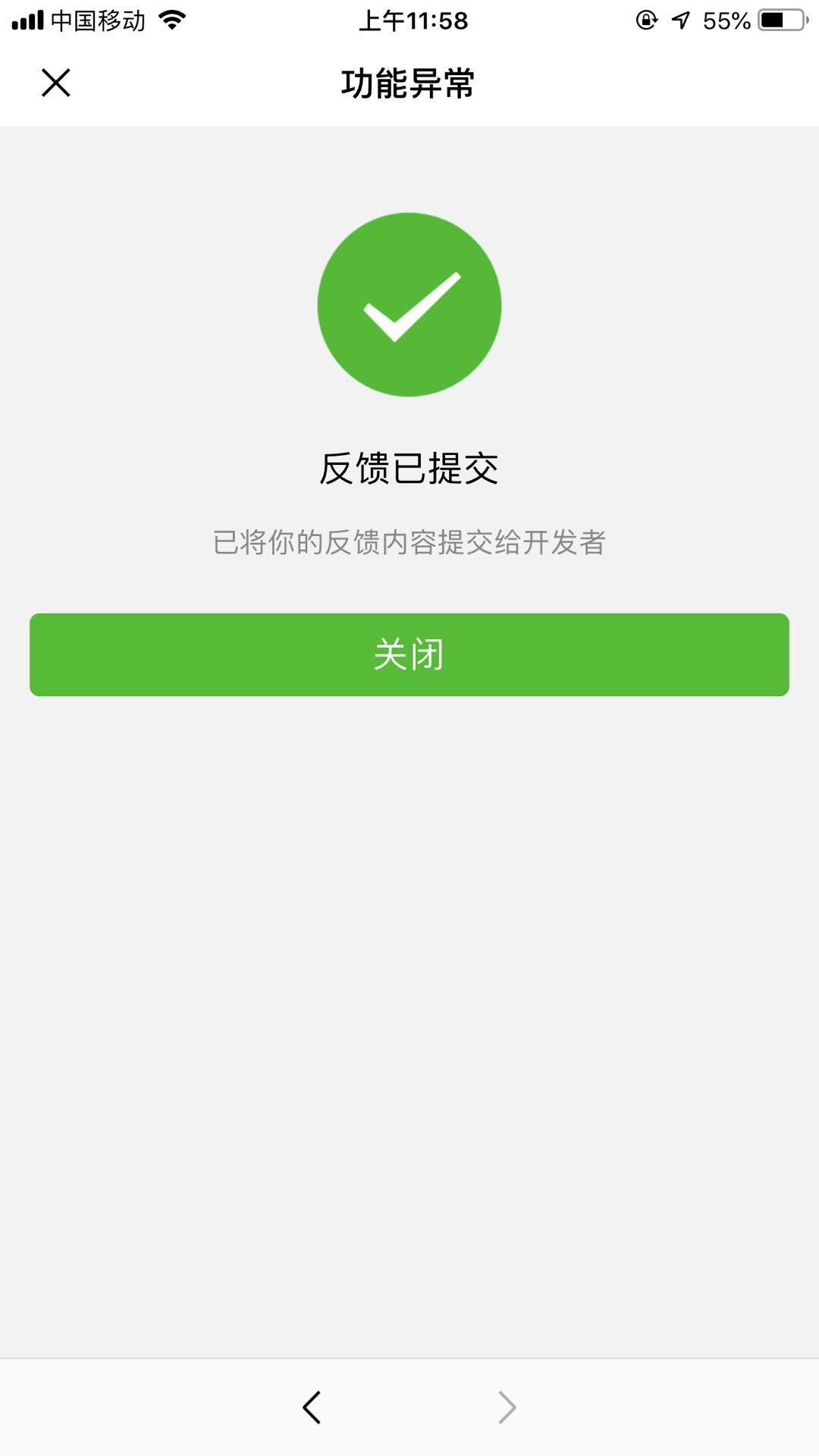Close the 功能异常 page with the X icon
Viewport: 819px width, 1456px height.
tap(55, 83)
